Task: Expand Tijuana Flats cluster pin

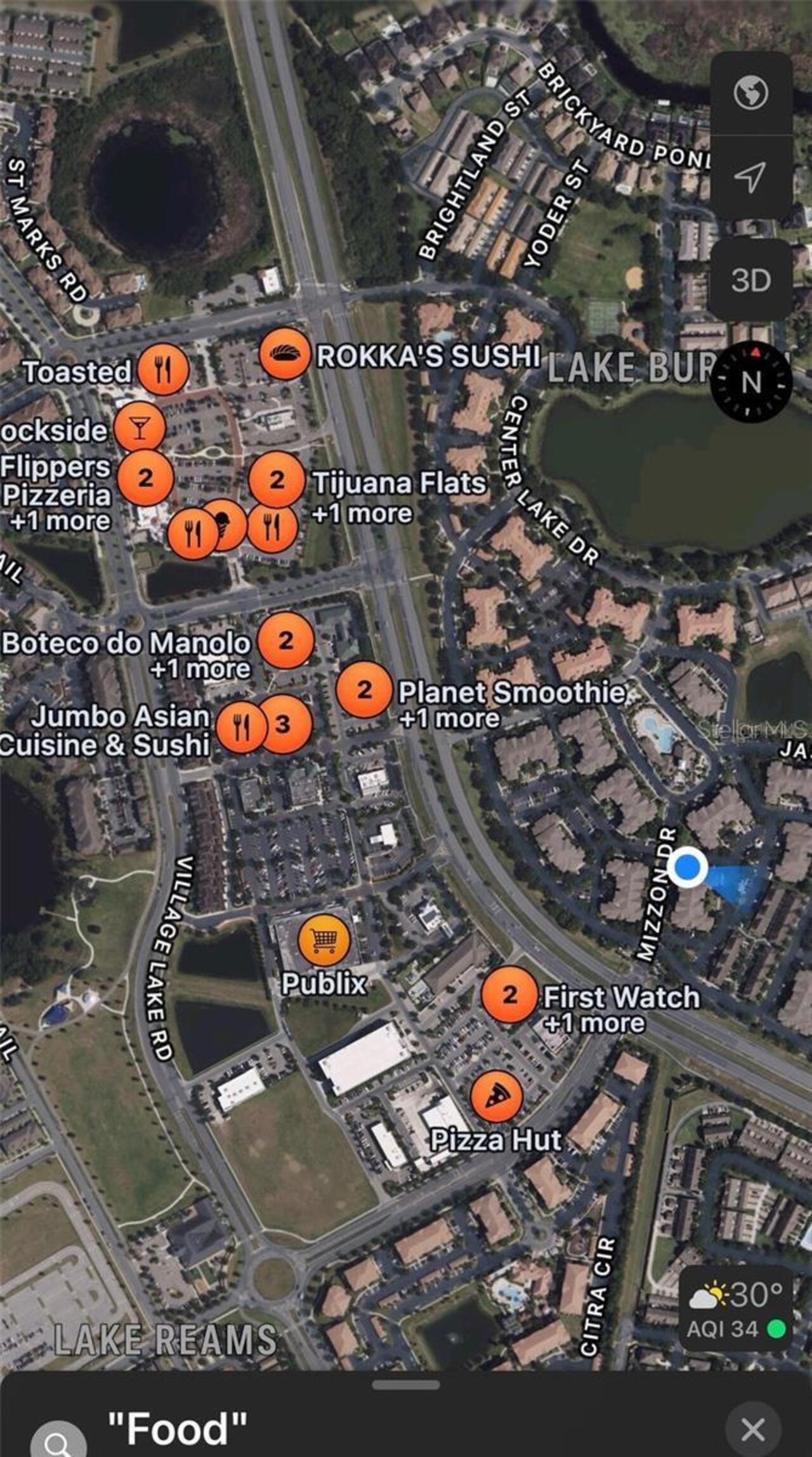Action: (276, 480)
